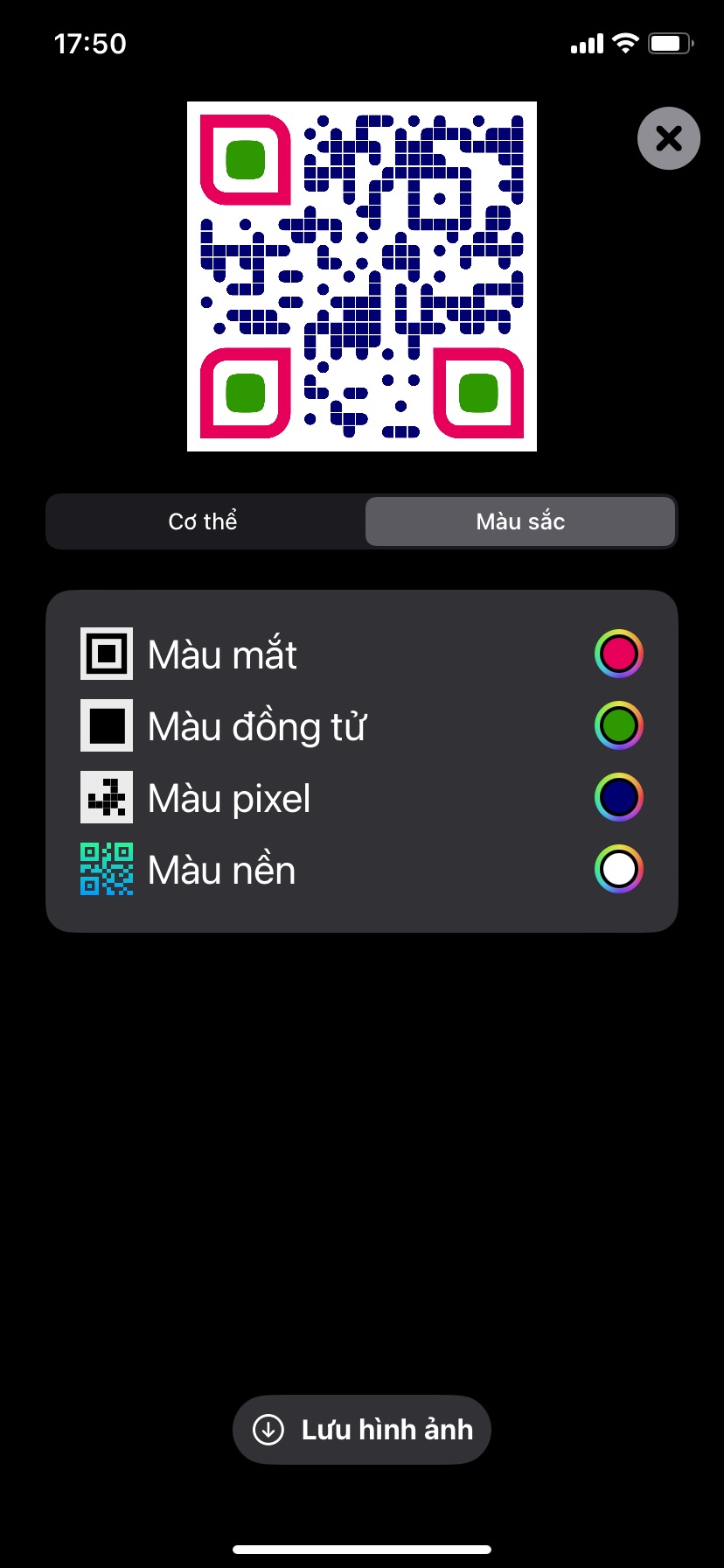The height and width of the screenshot is (1568, 724).
Task: Switch to the Cơ thể tab
Action: pyautogui.click(x=204, y=521)
